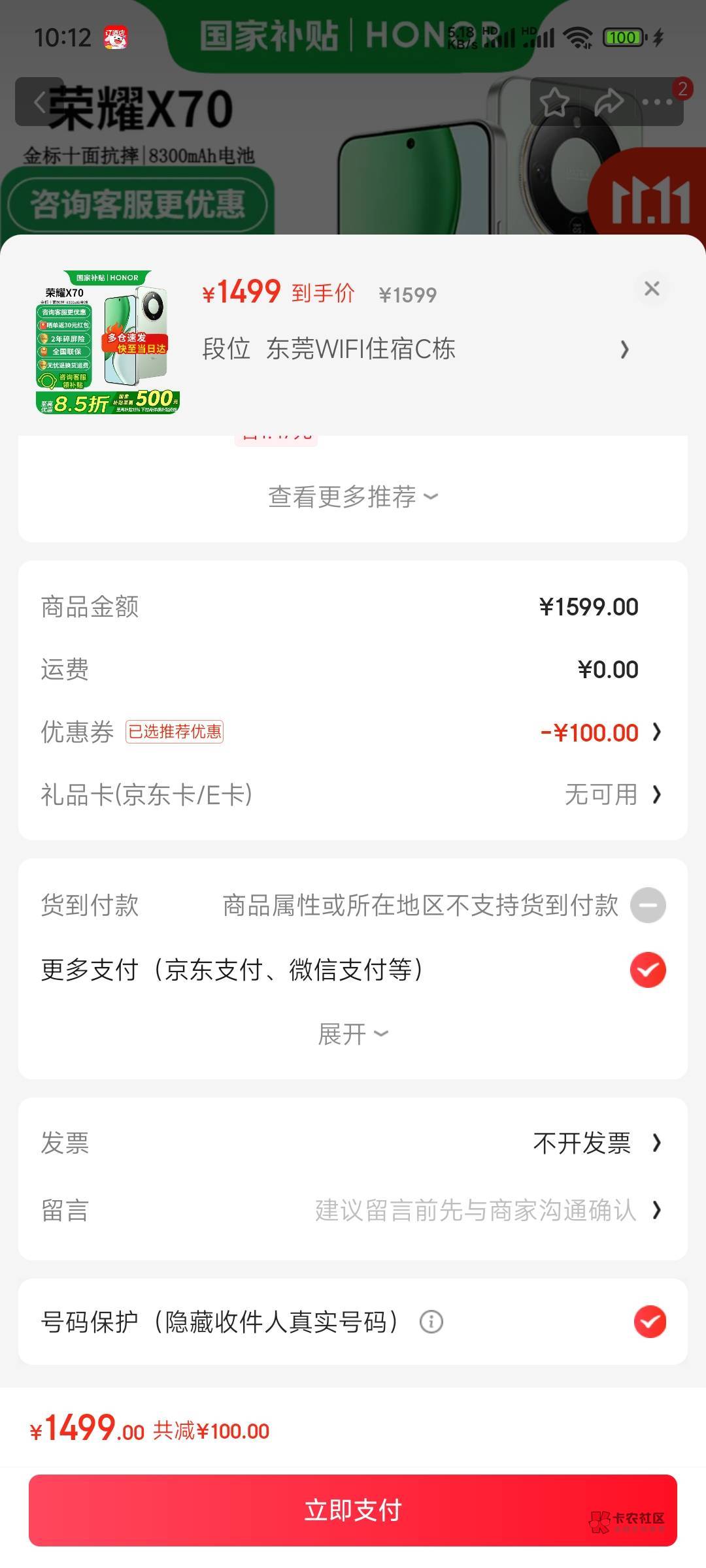Expand 查看更多推荐
This screenshot has width=706, height=1568.
[x=353, y=497]
